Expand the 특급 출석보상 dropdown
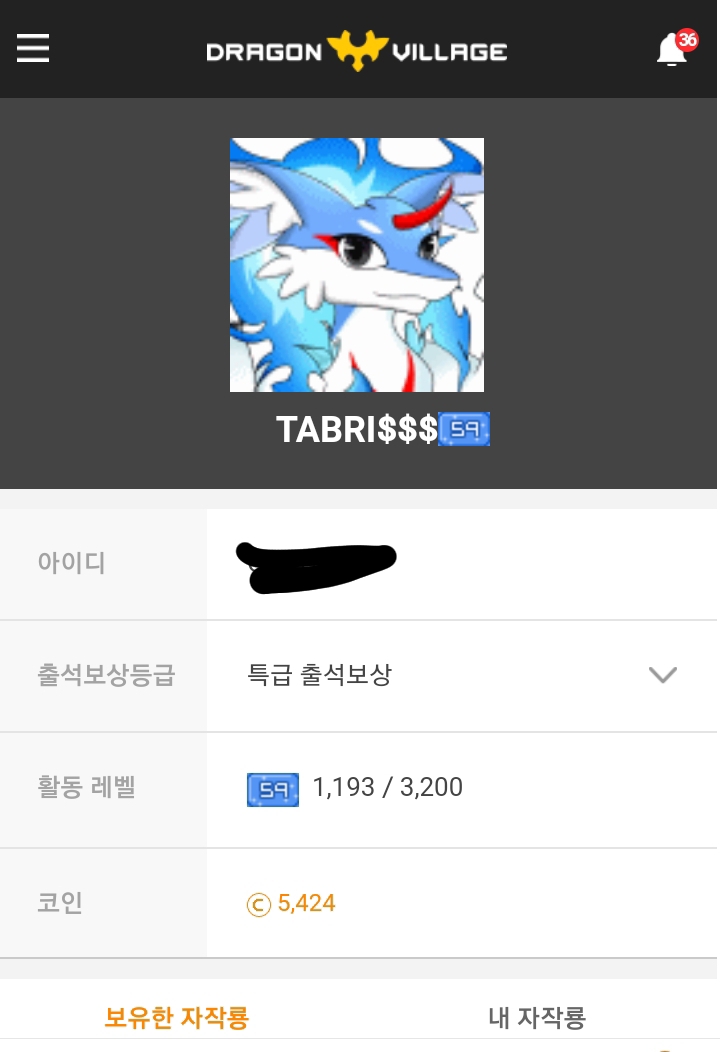The image size is (720, 1052). click(662, 675)
